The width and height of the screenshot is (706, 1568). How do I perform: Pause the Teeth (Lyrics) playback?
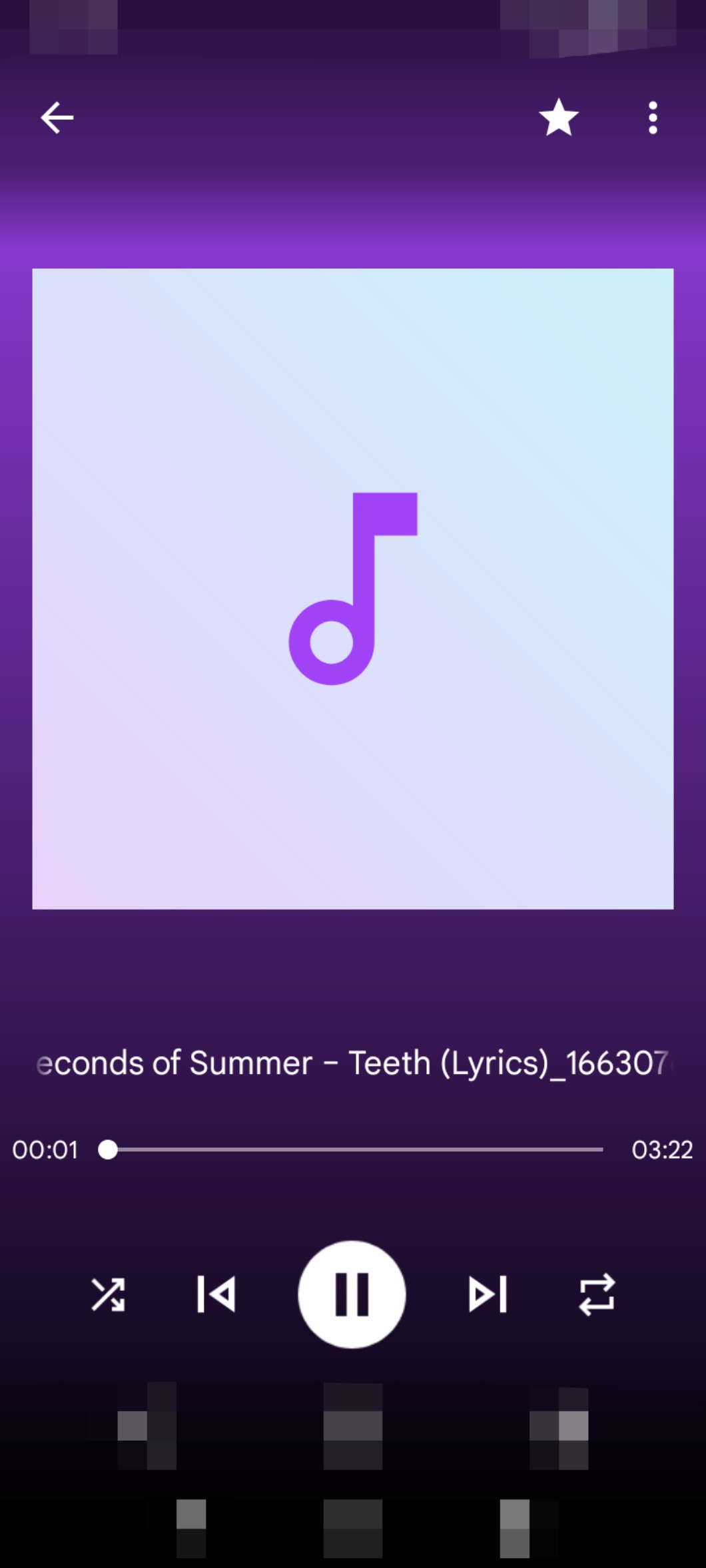click(352, 1294)
